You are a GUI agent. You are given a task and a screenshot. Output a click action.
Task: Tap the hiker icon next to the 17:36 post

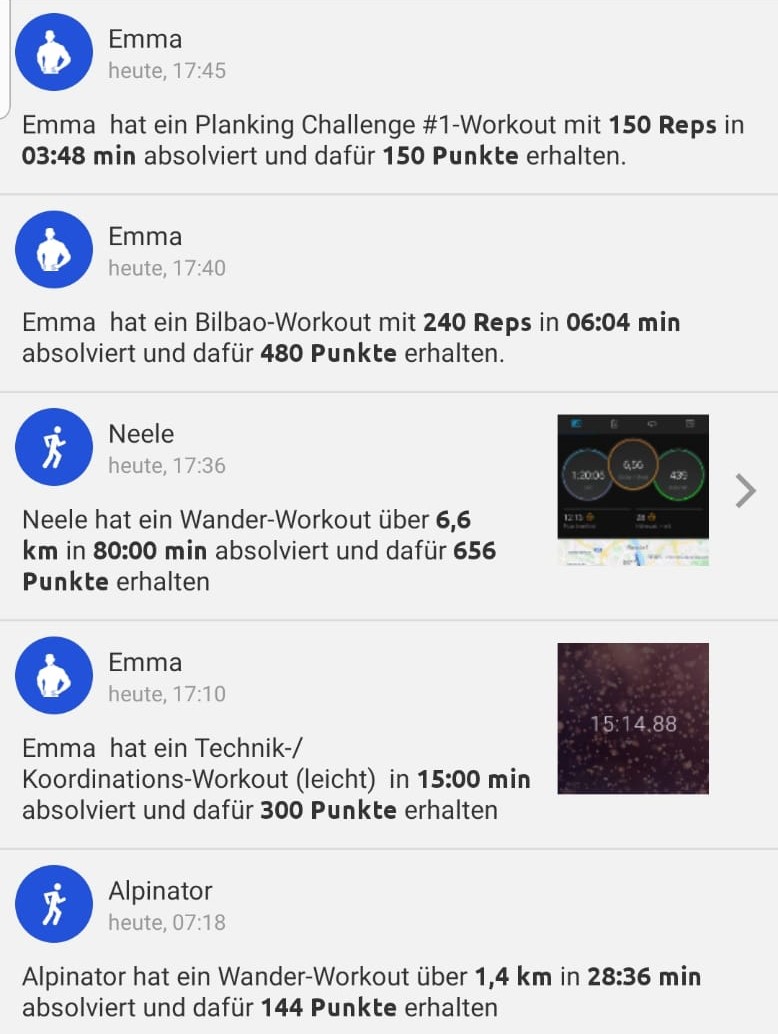click(54, 447)
